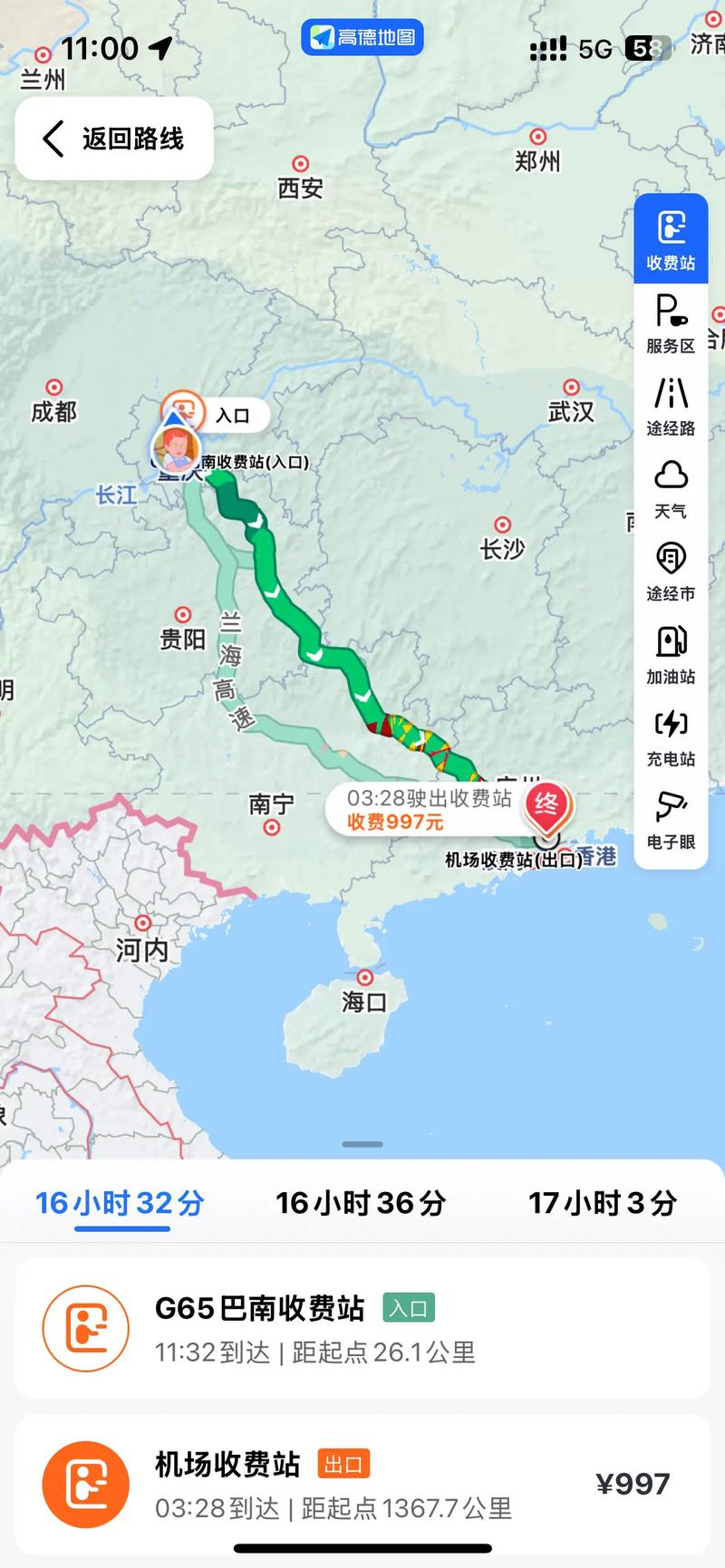The image size is (725, 1568).
Task: Open the 途经路 roads-along-route icon
Action: pos(670,402)
